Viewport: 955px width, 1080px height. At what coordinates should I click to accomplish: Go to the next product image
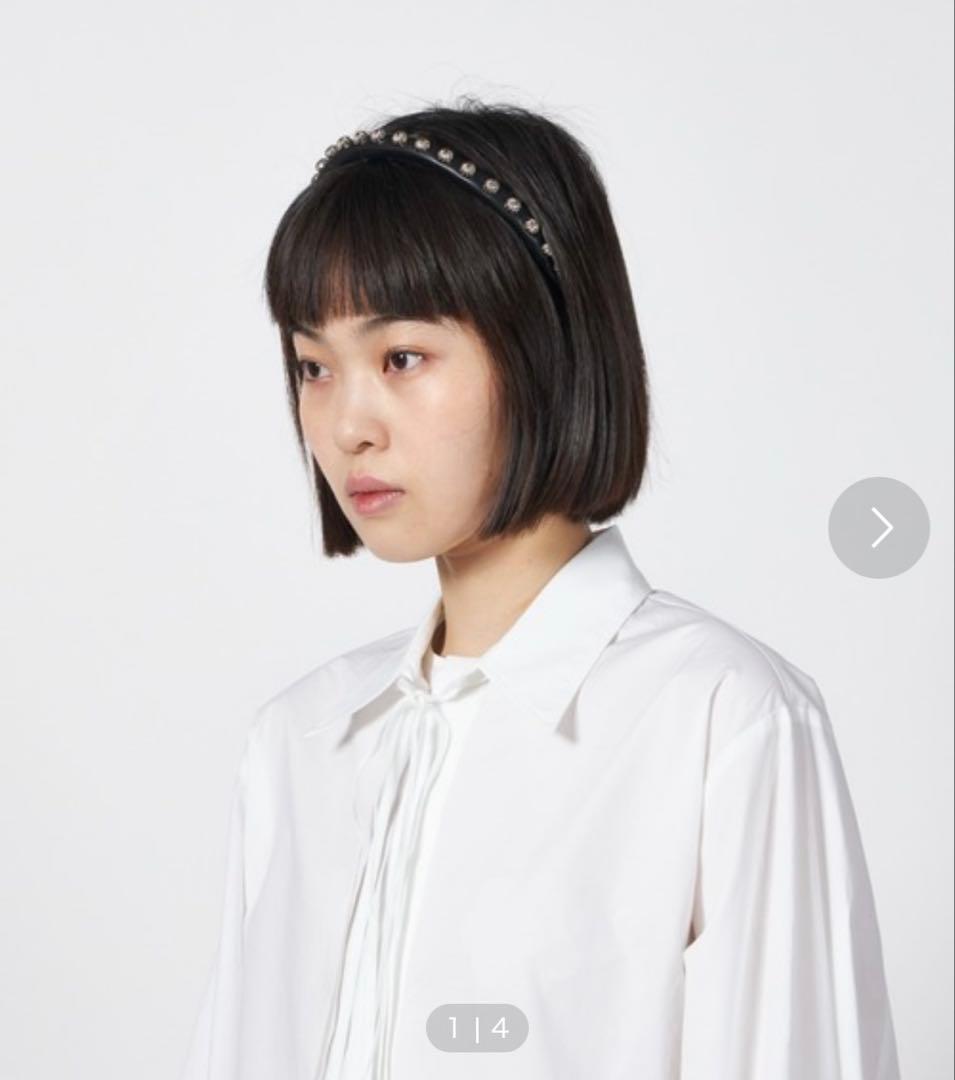(x=879, y=527)
